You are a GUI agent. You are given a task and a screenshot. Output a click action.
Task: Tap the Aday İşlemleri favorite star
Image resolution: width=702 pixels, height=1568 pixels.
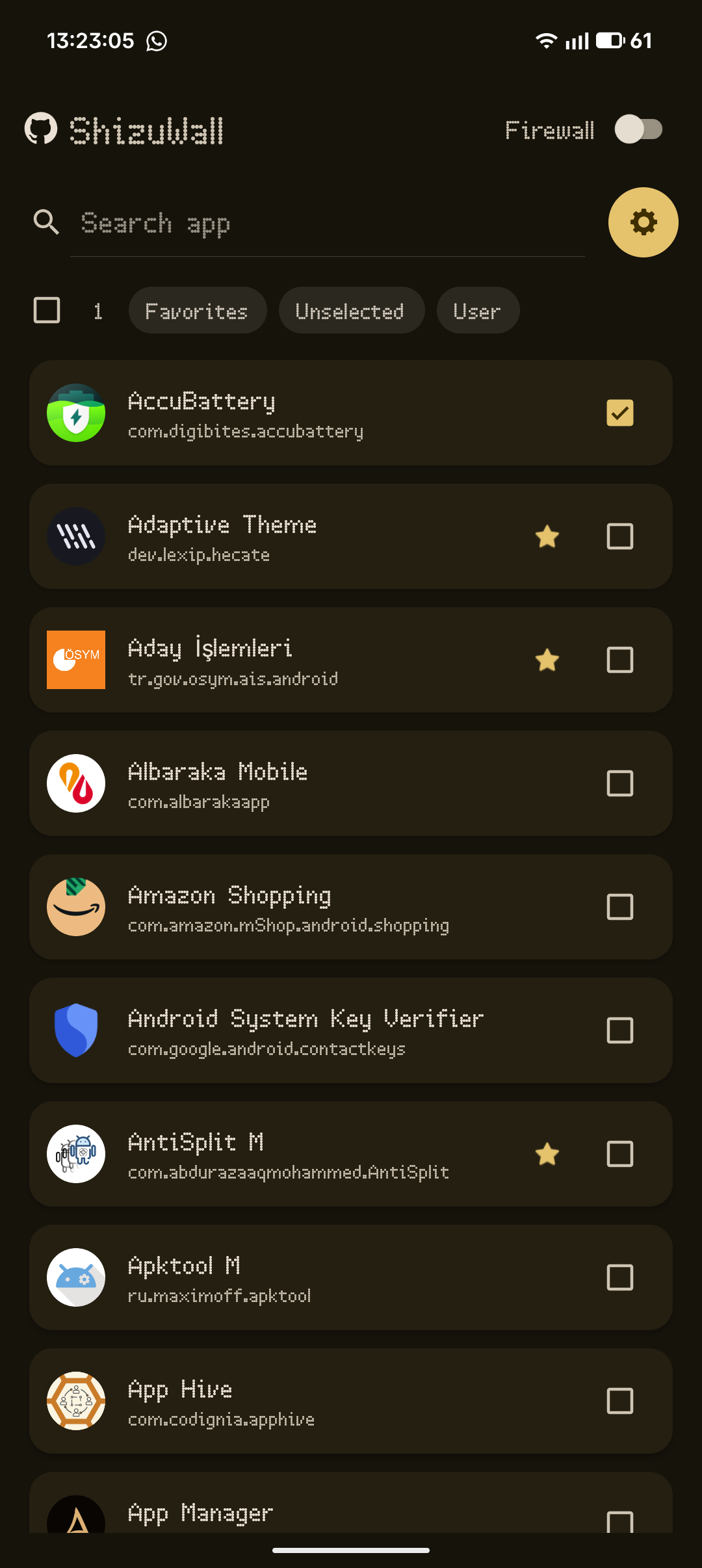pos(547,659)
